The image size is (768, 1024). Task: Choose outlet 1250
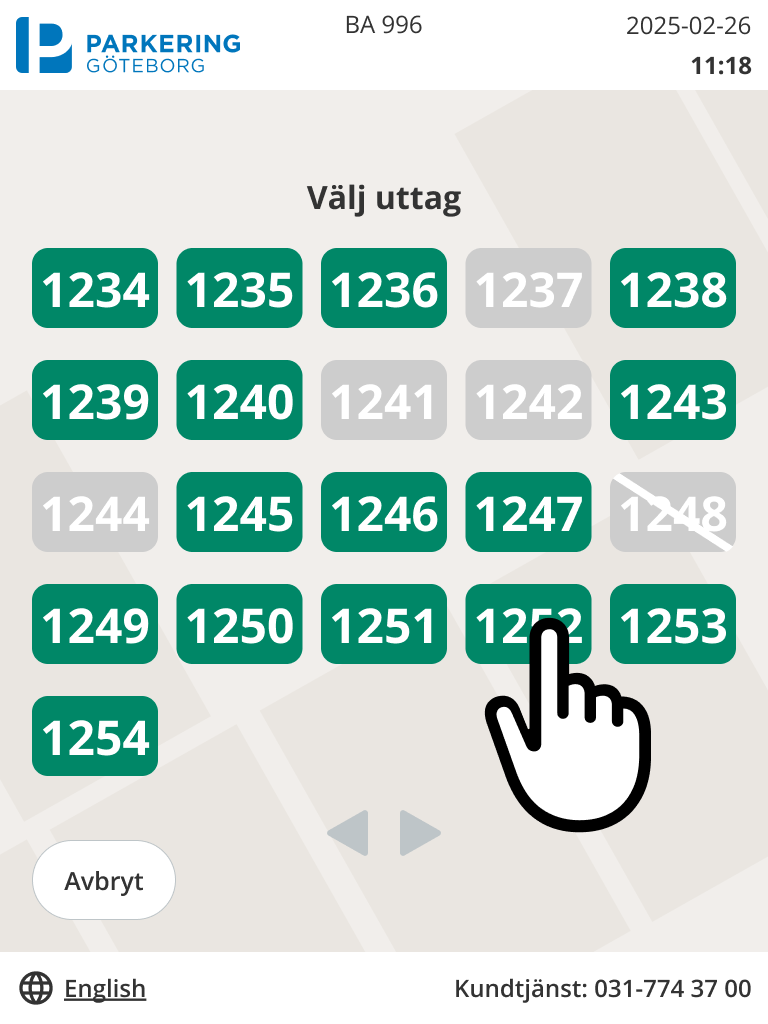[239, 624]
